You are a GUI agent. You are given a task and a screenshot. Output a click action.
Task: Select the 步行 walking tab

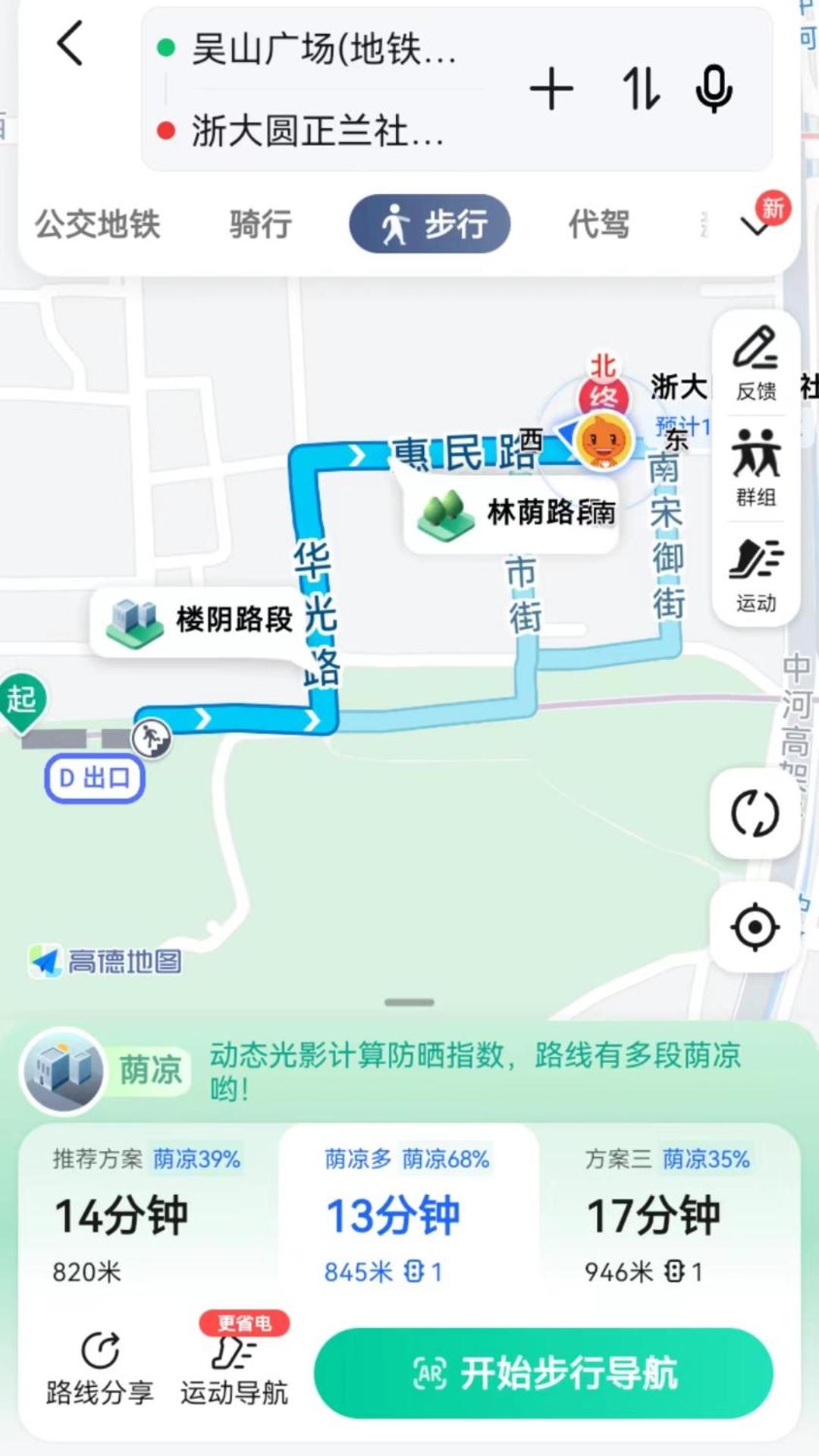coord(430,224)
